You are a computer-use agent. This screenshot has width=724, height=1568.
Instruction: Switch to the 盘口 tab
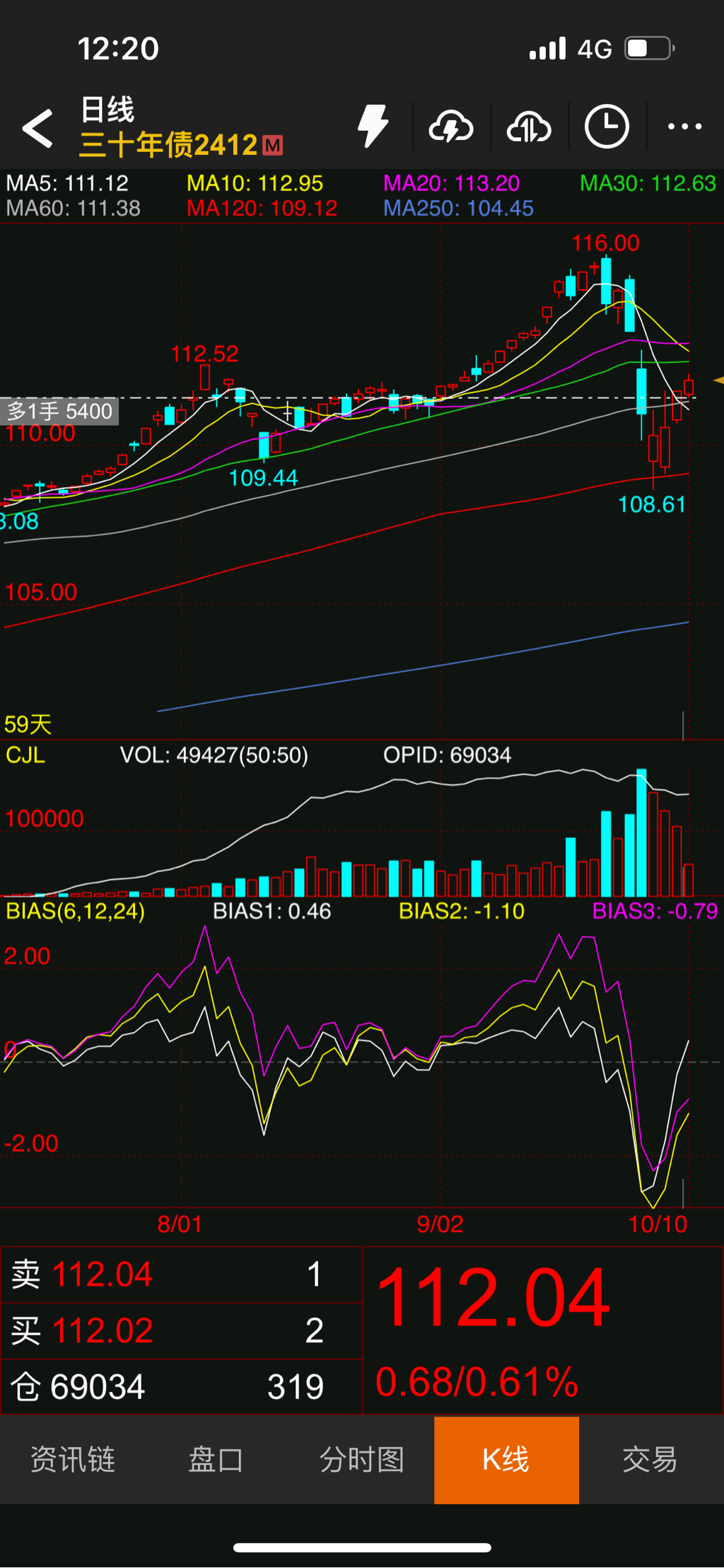pos(217,1459)
